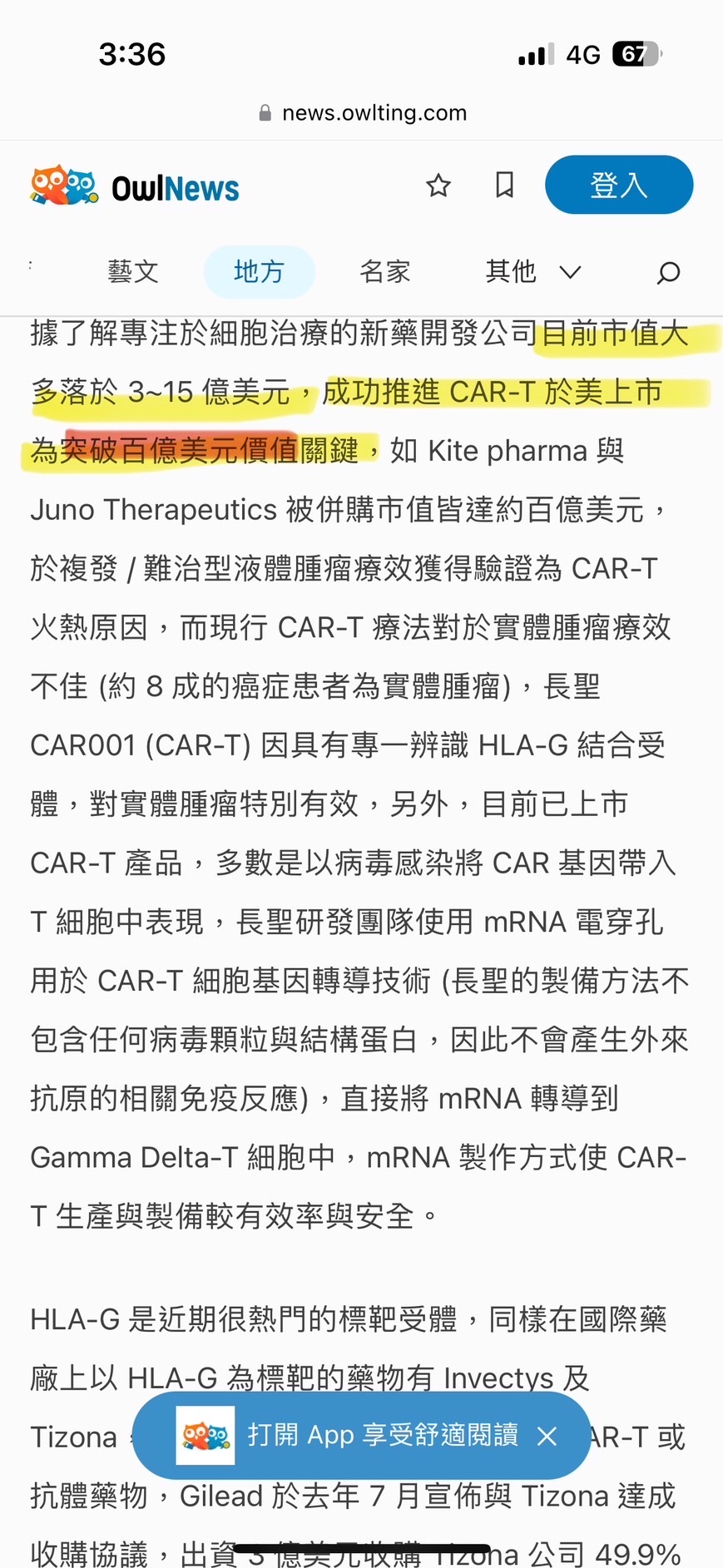Tap the OwlNews logo to go home
The height and width of the screenshot is (1568, 723).
point(135,186)
